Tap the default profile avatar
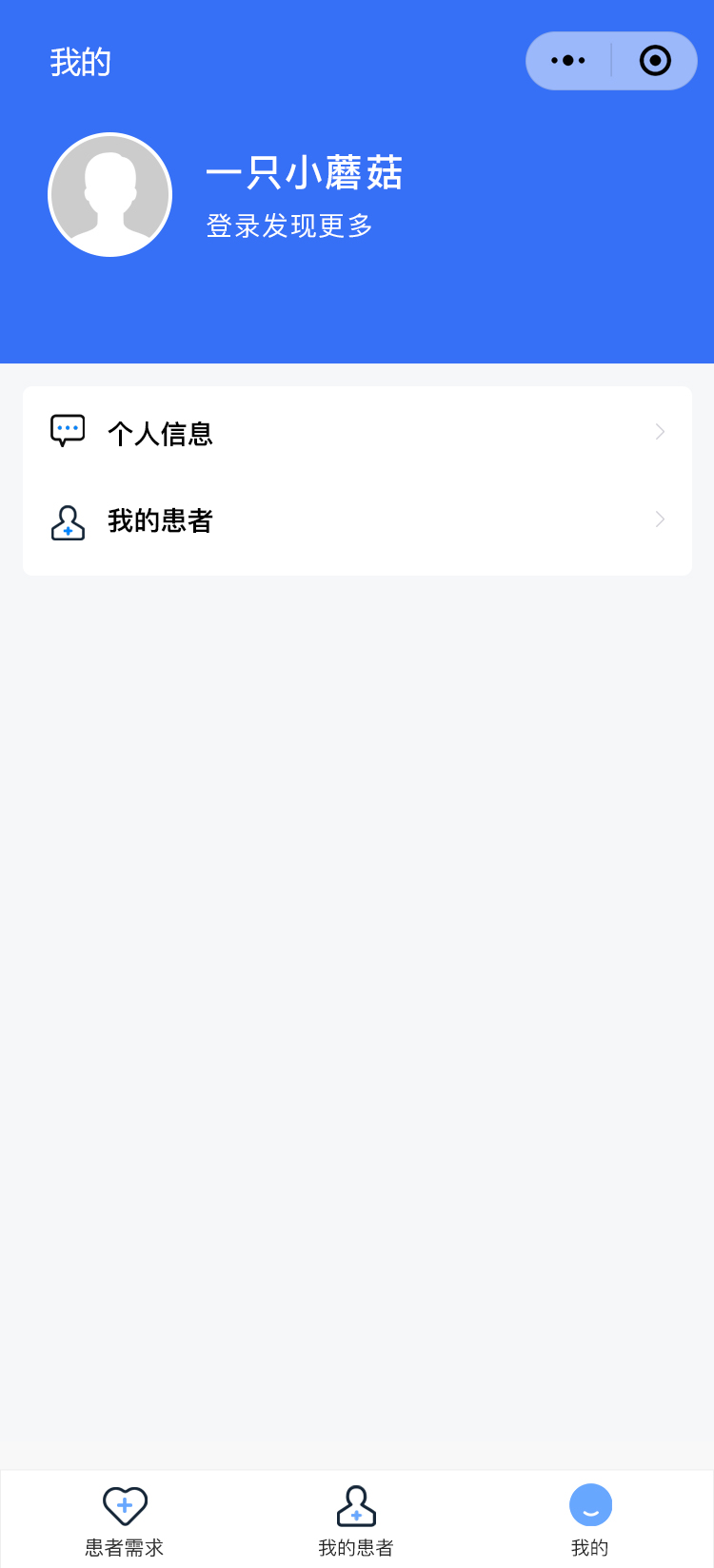The height and width of the screenshot is (1568, 714). tap(110, 195)
